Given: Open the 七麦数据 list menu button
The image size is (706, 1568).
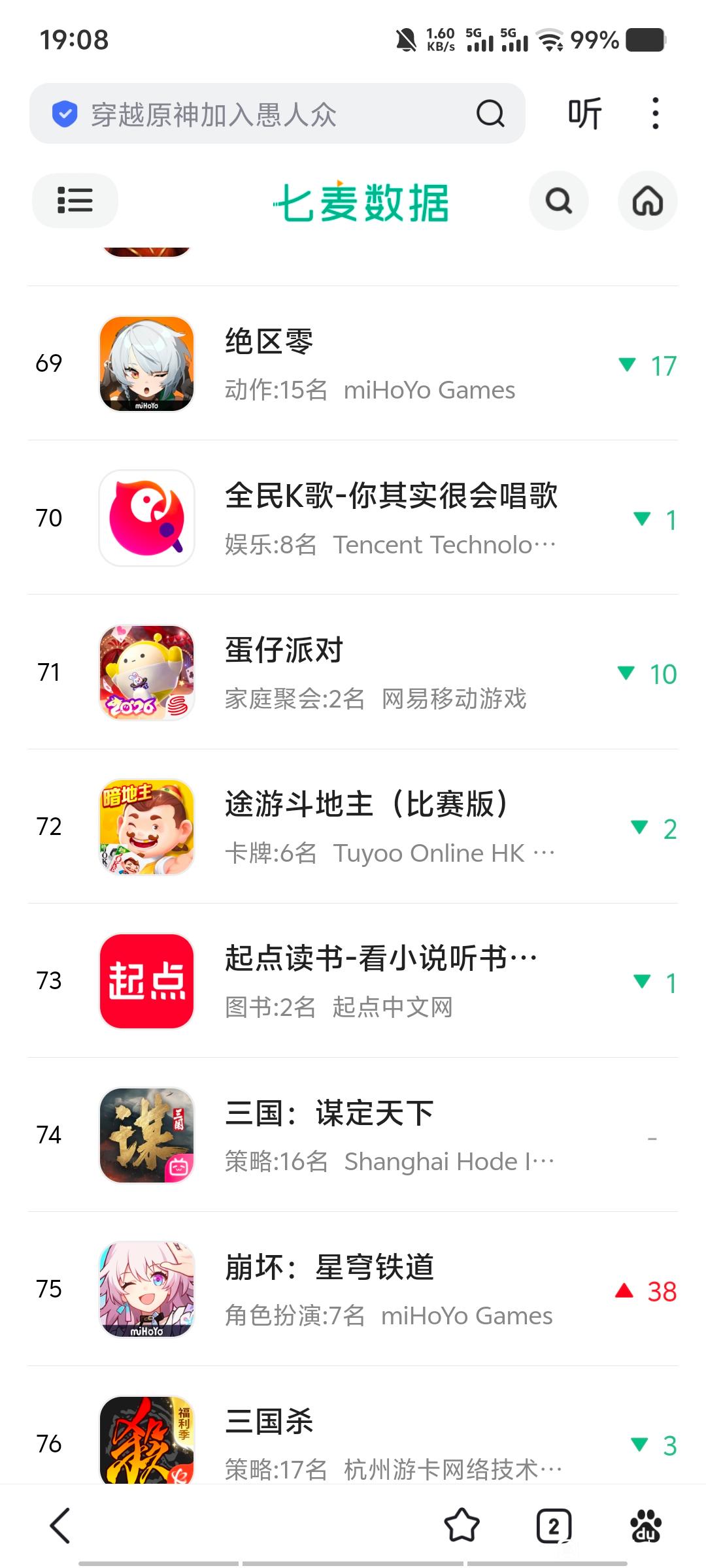Looking at the screenshot, I should click(75, 201).
